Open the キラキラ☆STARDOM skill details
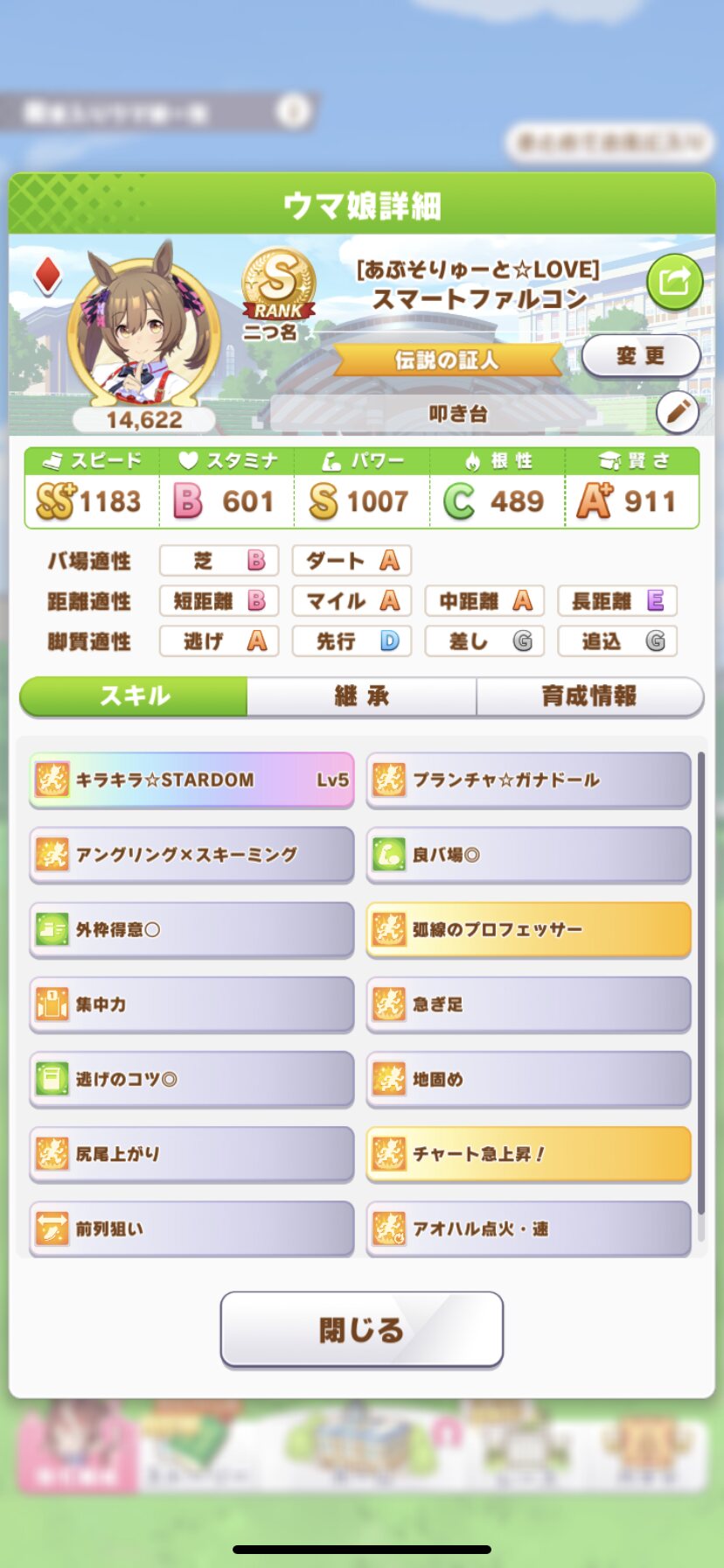This screenshot has height=1568, width=724. [191, 780]
